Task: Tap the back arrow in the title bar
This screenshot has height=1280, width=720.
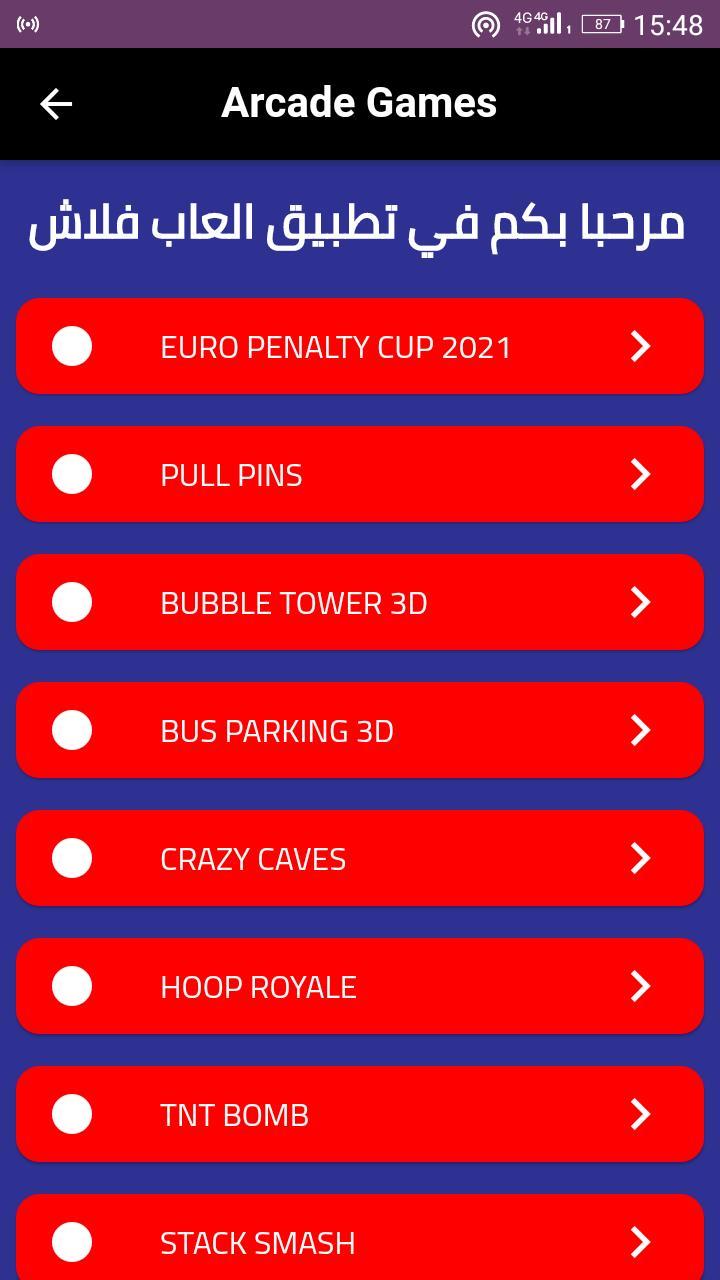Action: 56,103
